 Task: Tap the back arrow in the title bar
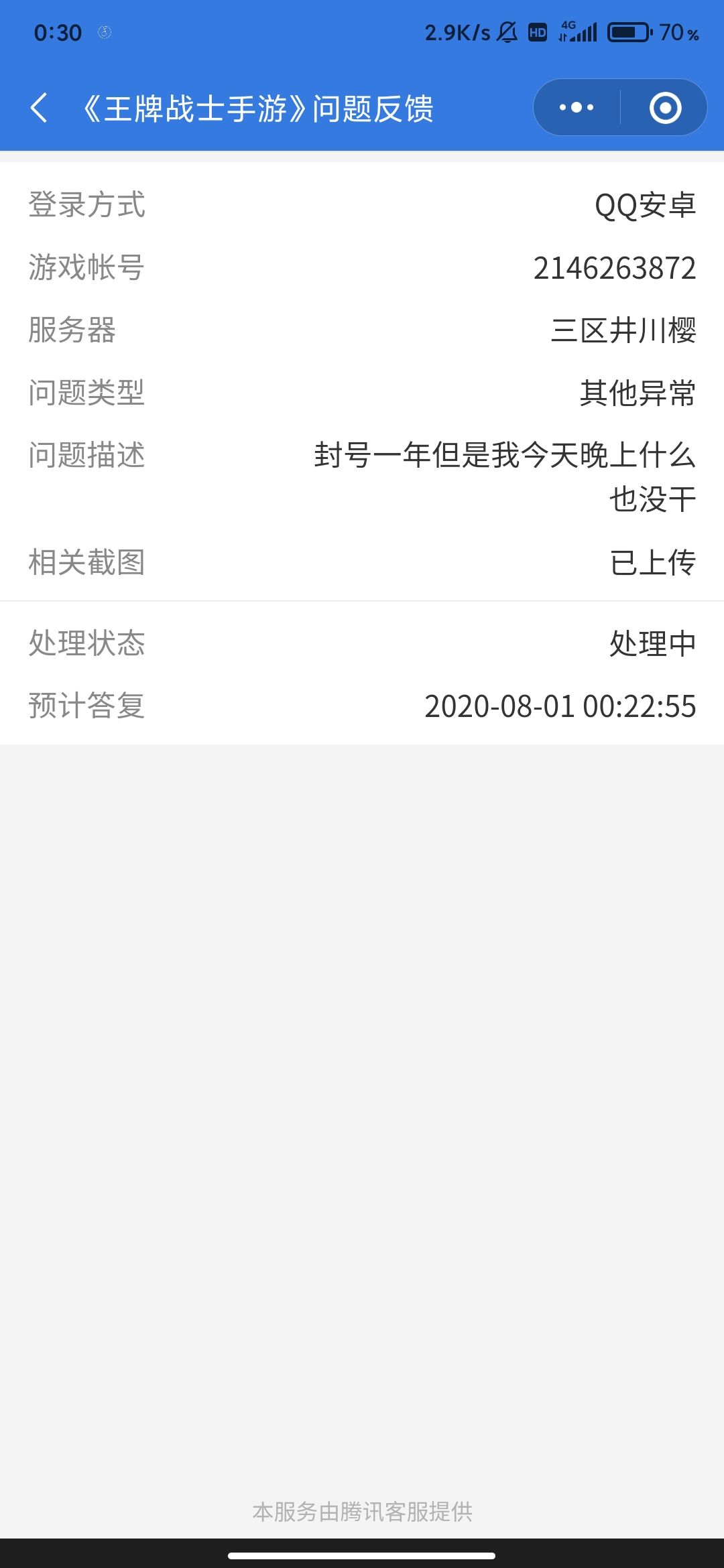[x=38, y=107]
